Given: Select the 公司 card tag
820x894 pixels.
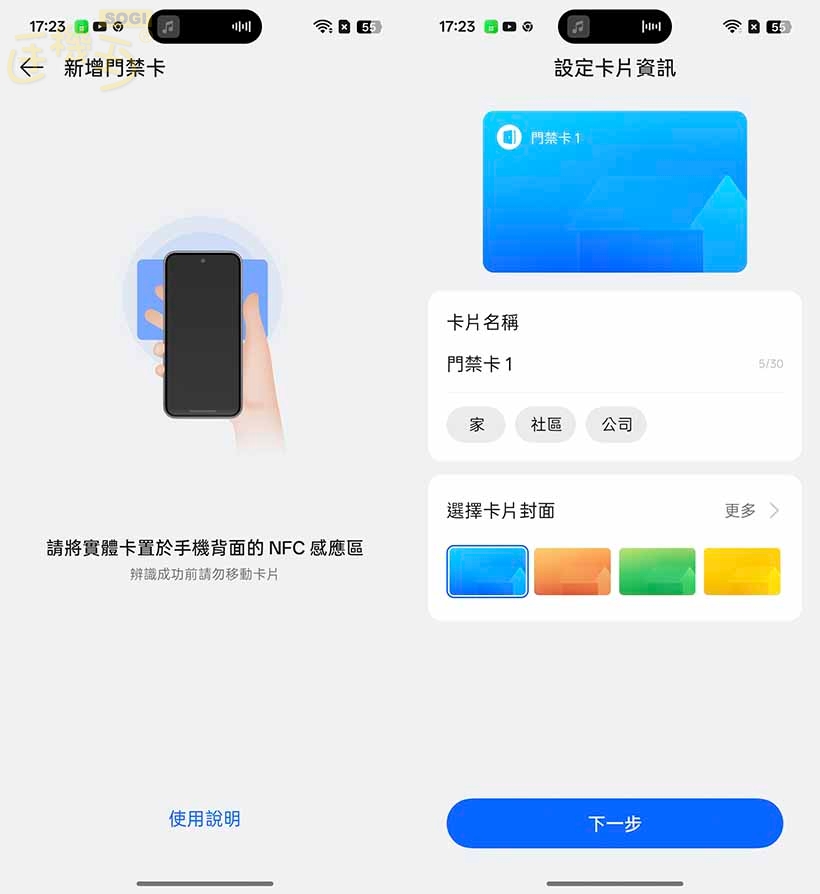Looking at the screenshot, I should [616, 424].
